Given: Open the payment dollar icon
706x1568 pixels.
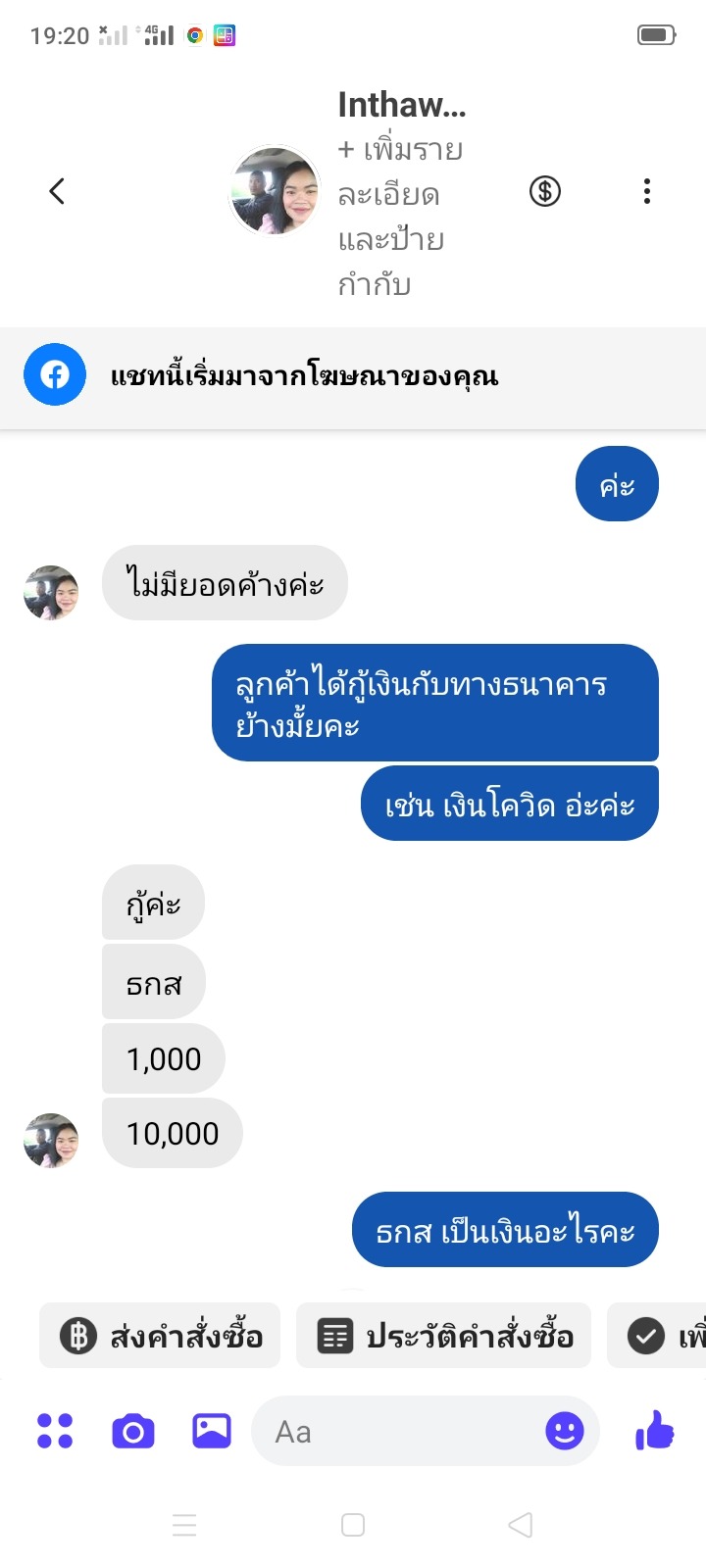Looking at the screenshot, I should [x=545, y=191].
